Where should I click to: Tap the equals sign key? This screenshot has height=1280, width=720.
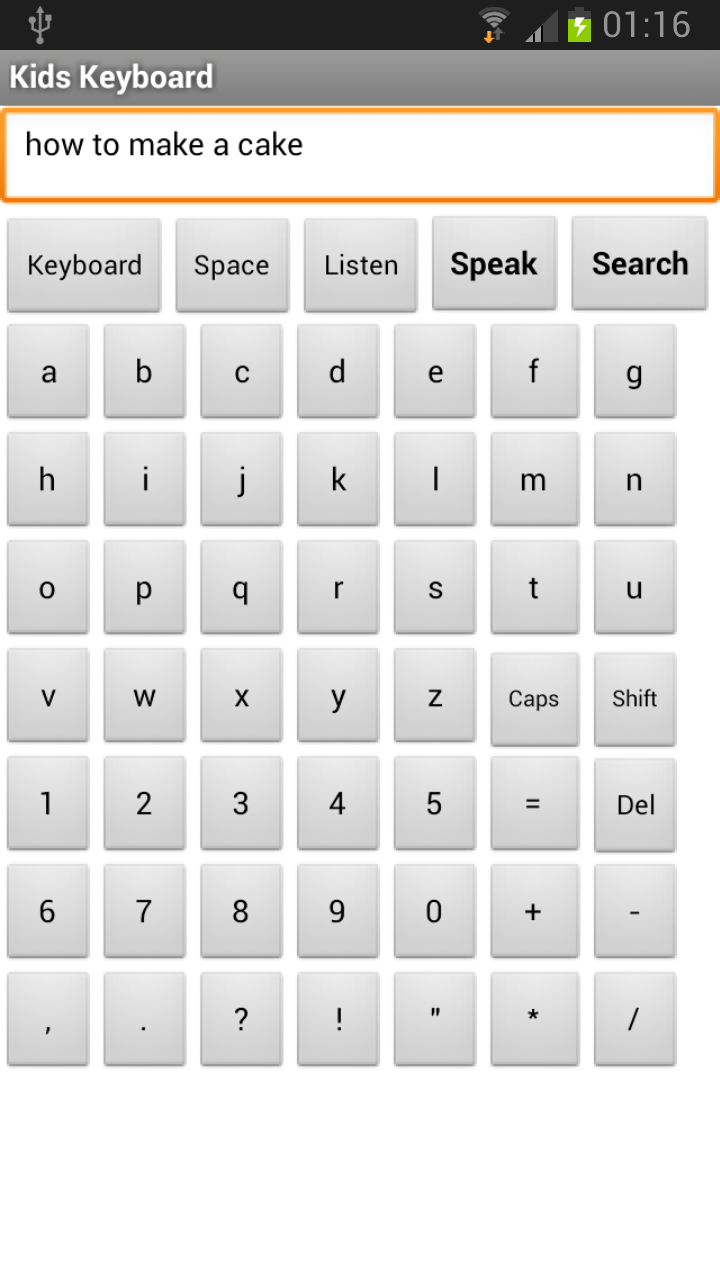pyautogui.click(x=534, y=804)
